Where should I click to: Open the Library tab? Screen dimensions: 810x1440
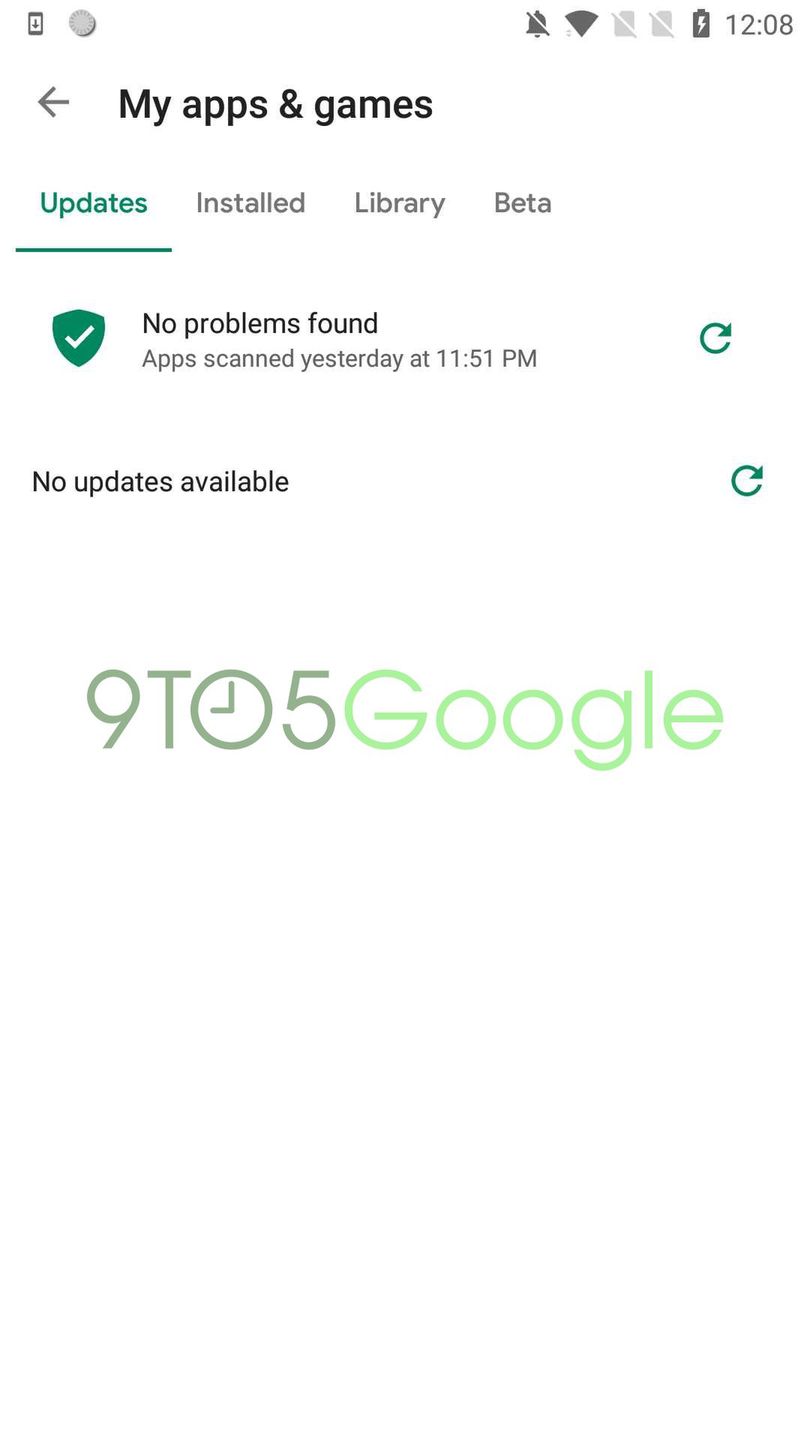(399, 203)
